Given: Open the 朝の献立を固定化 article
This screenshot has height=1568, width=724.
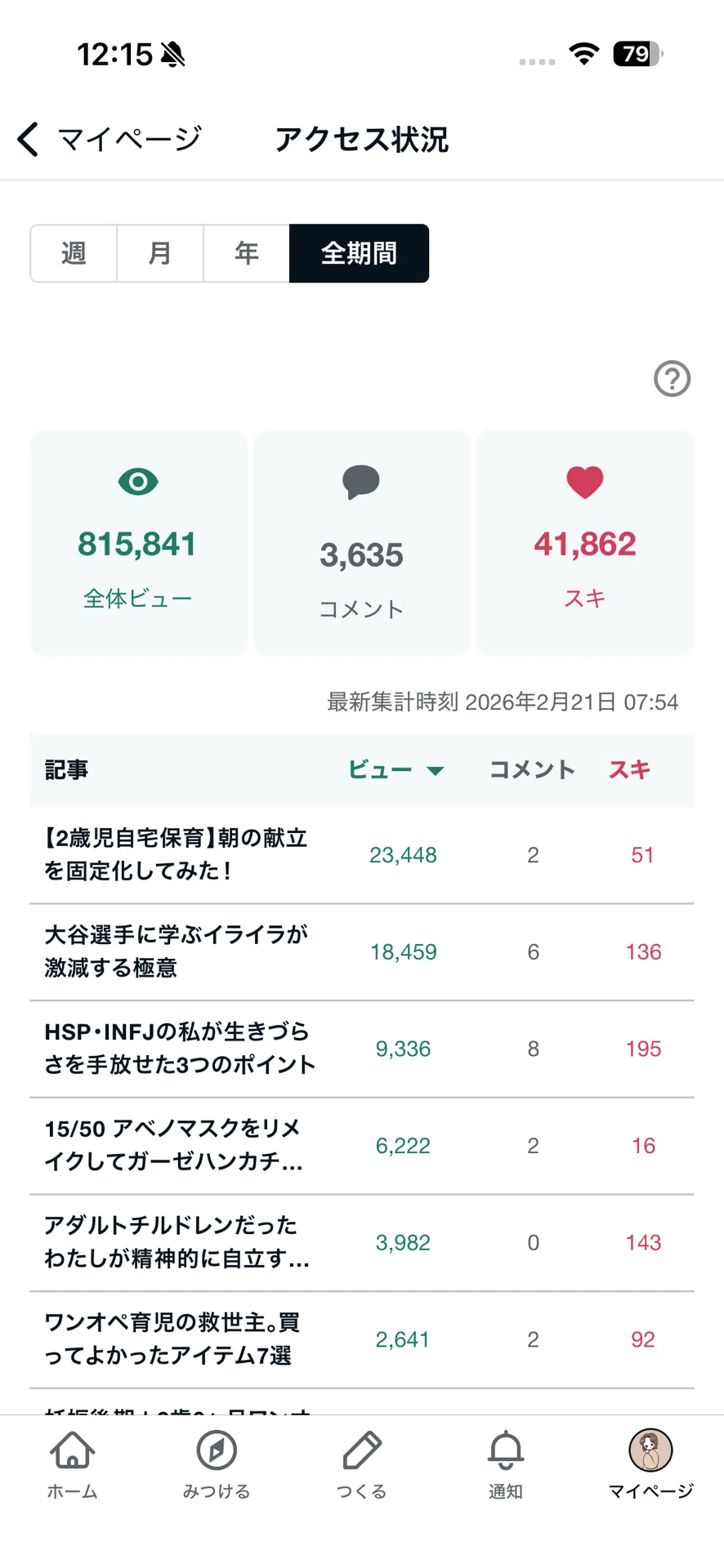Looking at the screenshot, I should [x=362, y=855].
